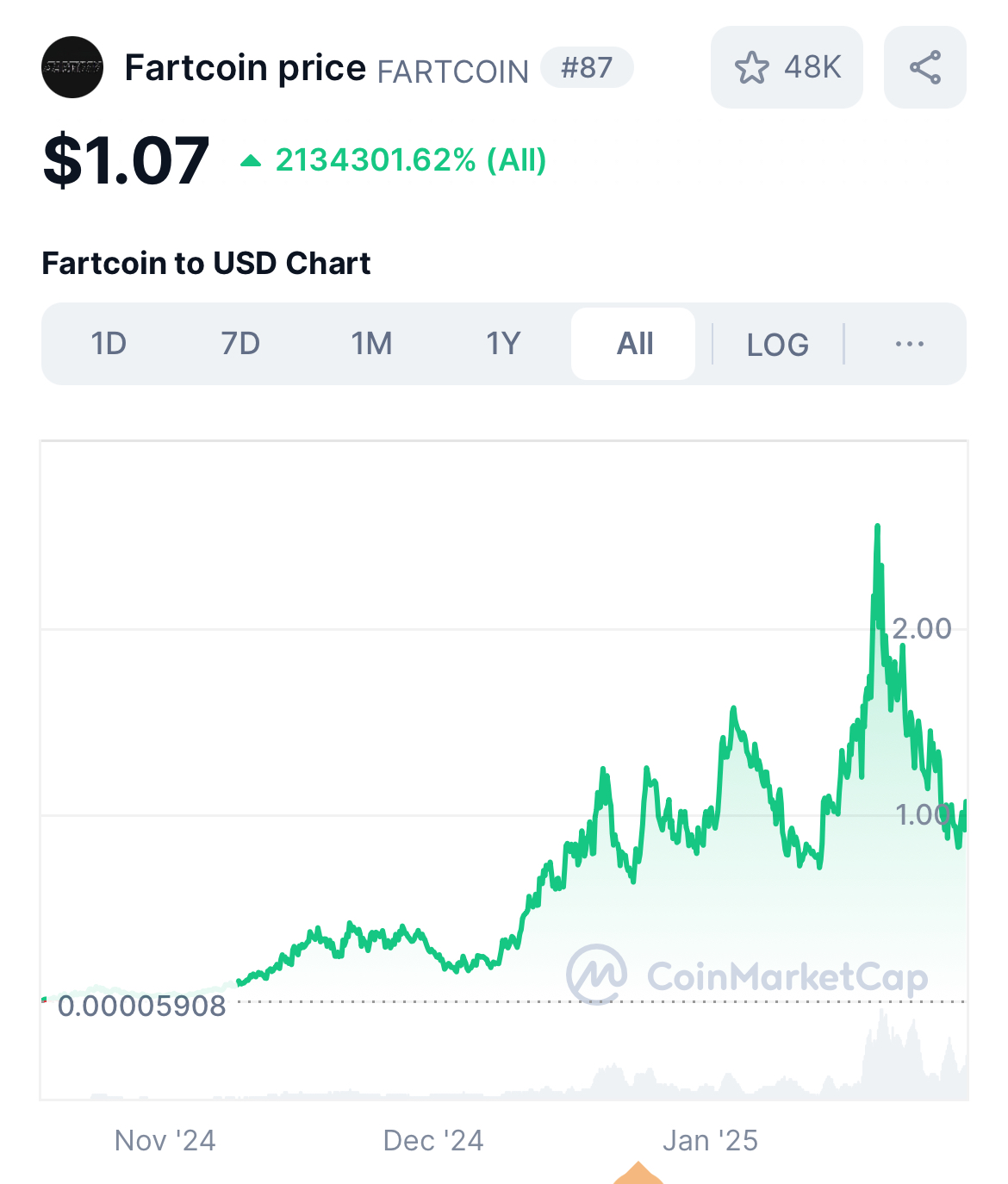Screen dimensions: 1008x1184
Task: Add Fartcoin to watchlist via star button
Action: [x=786, y=67]
